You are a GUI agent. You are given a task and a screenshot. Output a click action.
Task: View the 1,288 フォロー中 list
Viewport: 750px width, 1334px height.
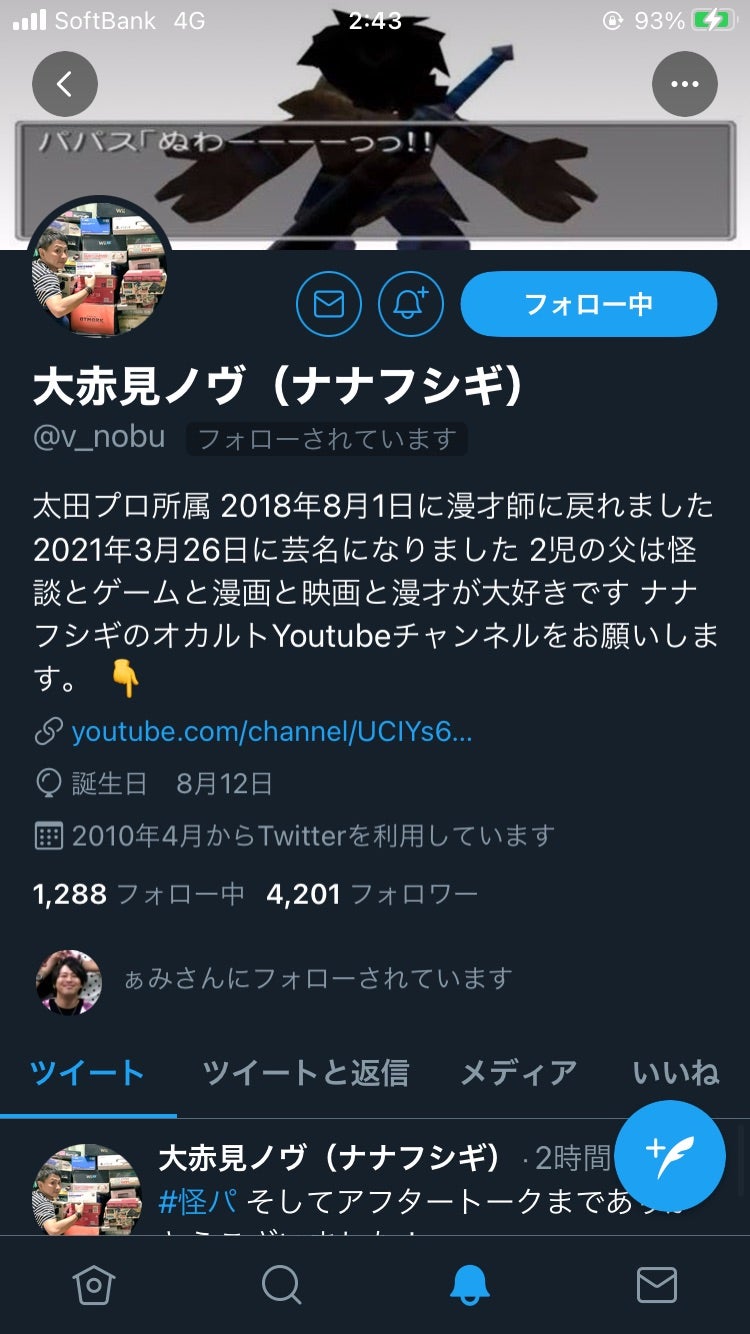click(138, 894)
